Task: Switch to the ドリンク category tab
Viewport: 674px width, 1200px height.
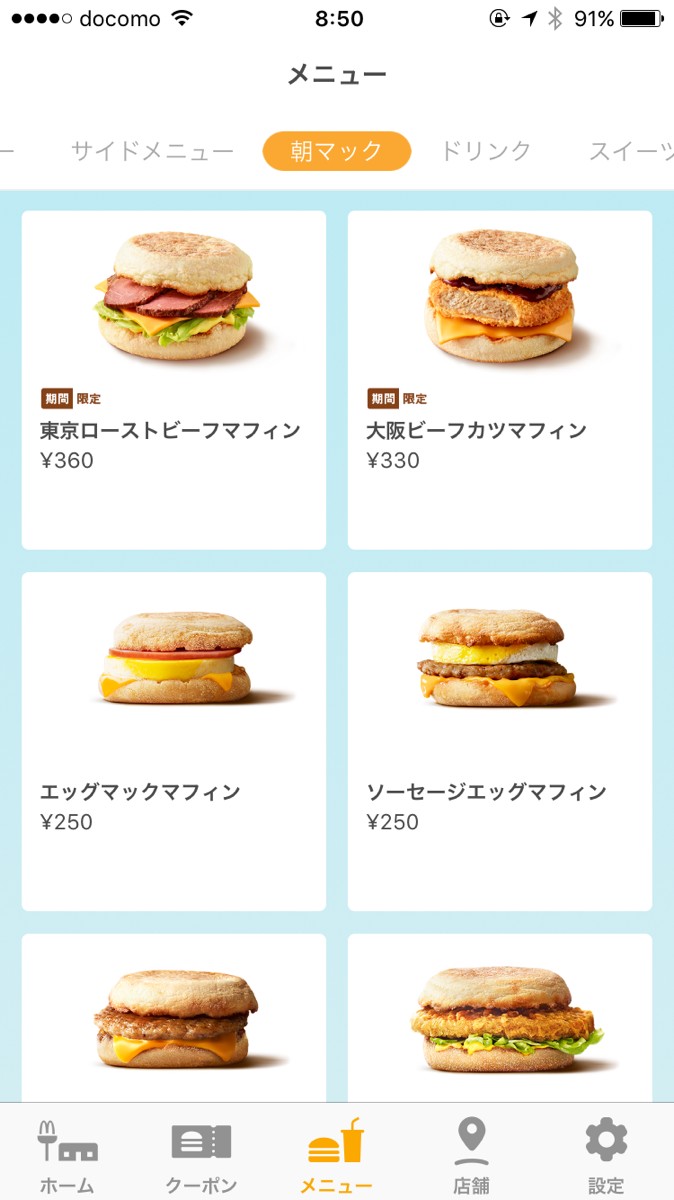Action: click(486, 151)
